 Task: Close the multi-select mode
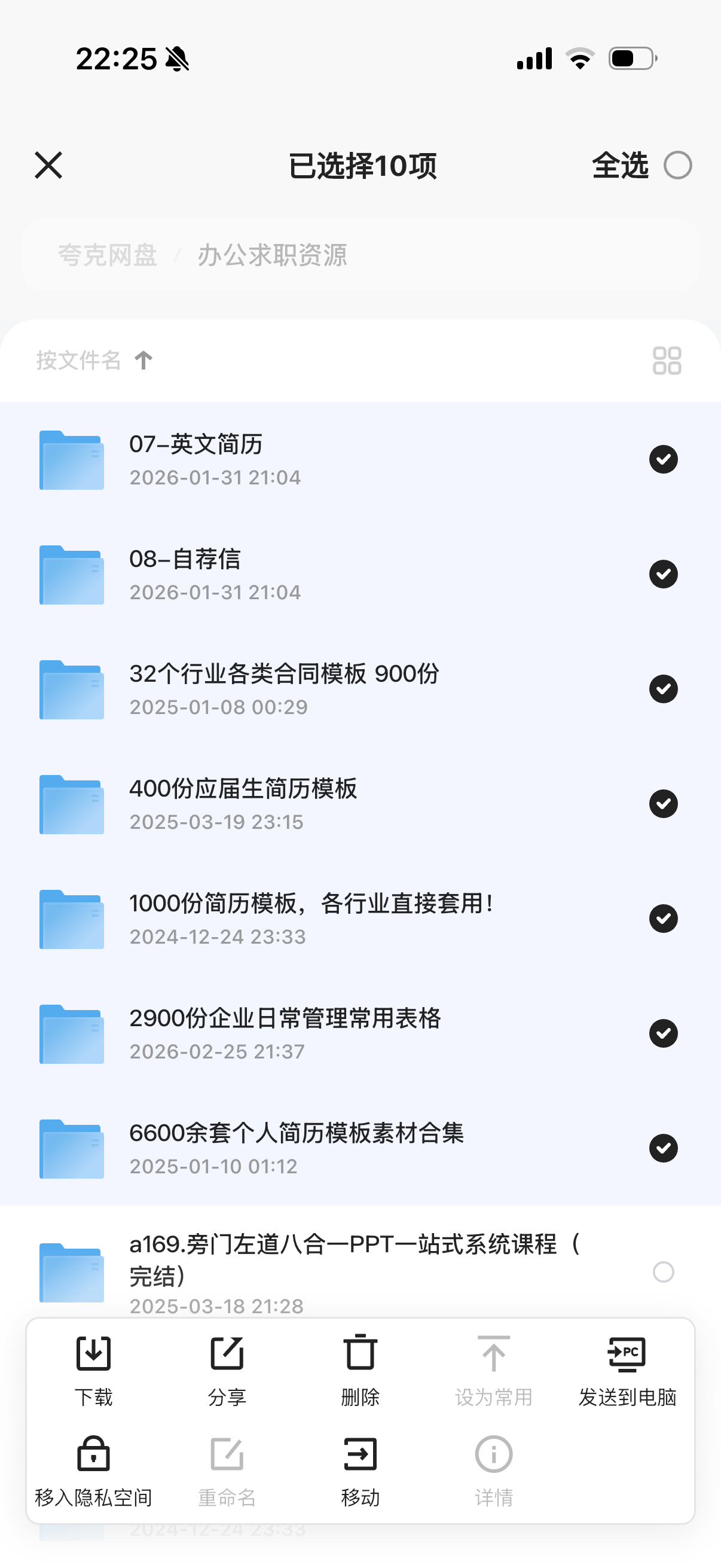pos(48,166)
